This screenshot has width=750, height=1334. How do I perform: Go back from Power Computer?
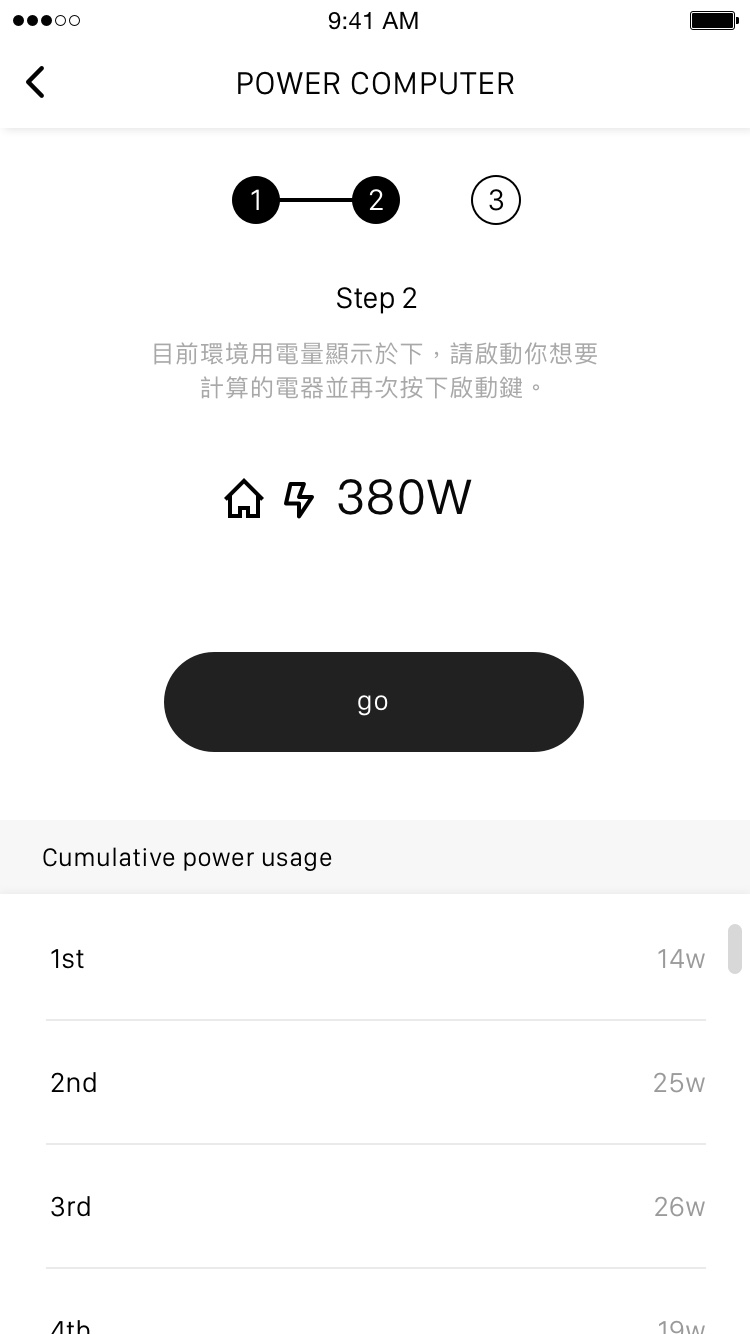pyautogui.click(x=36, y=83)
